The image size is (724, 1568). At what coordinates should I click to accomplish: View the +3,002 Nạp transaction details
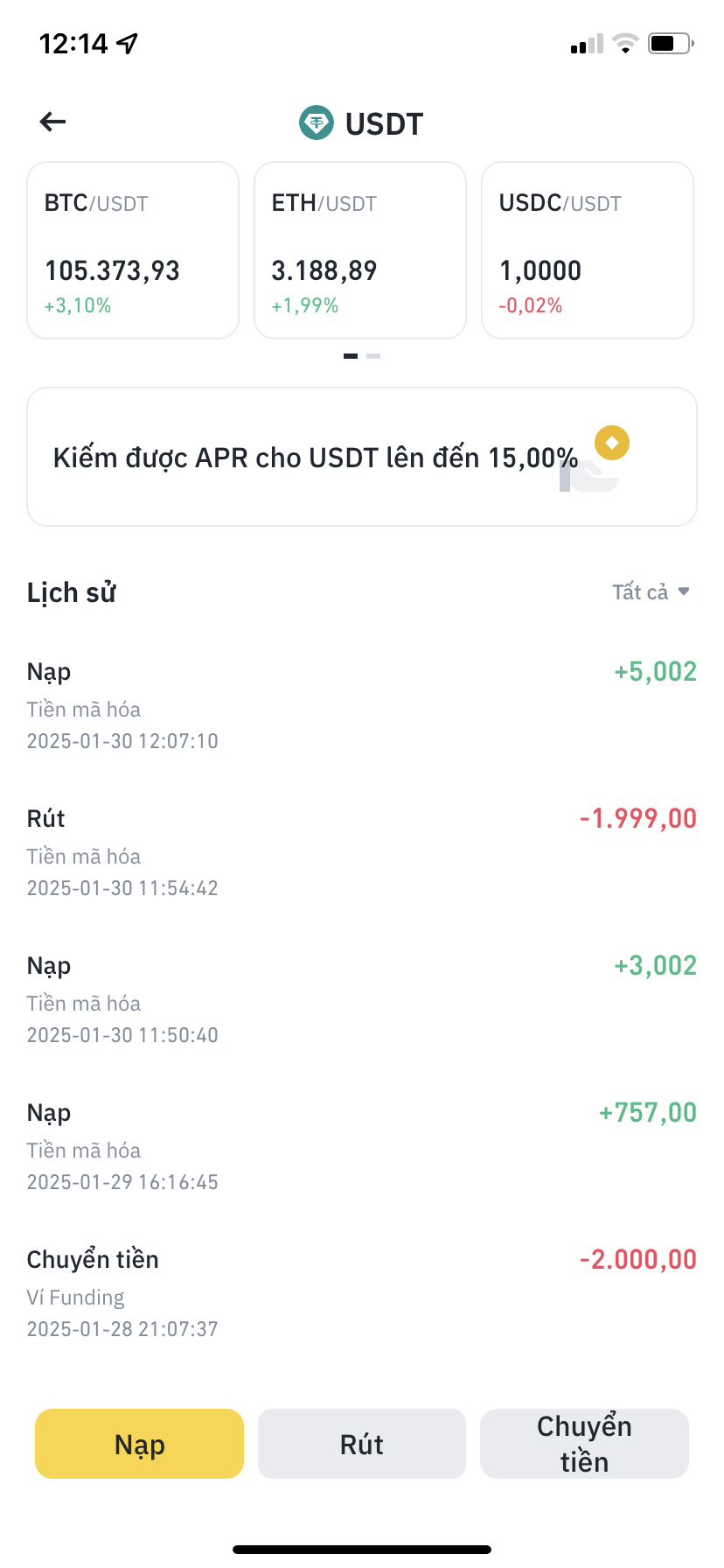(362, 999)
